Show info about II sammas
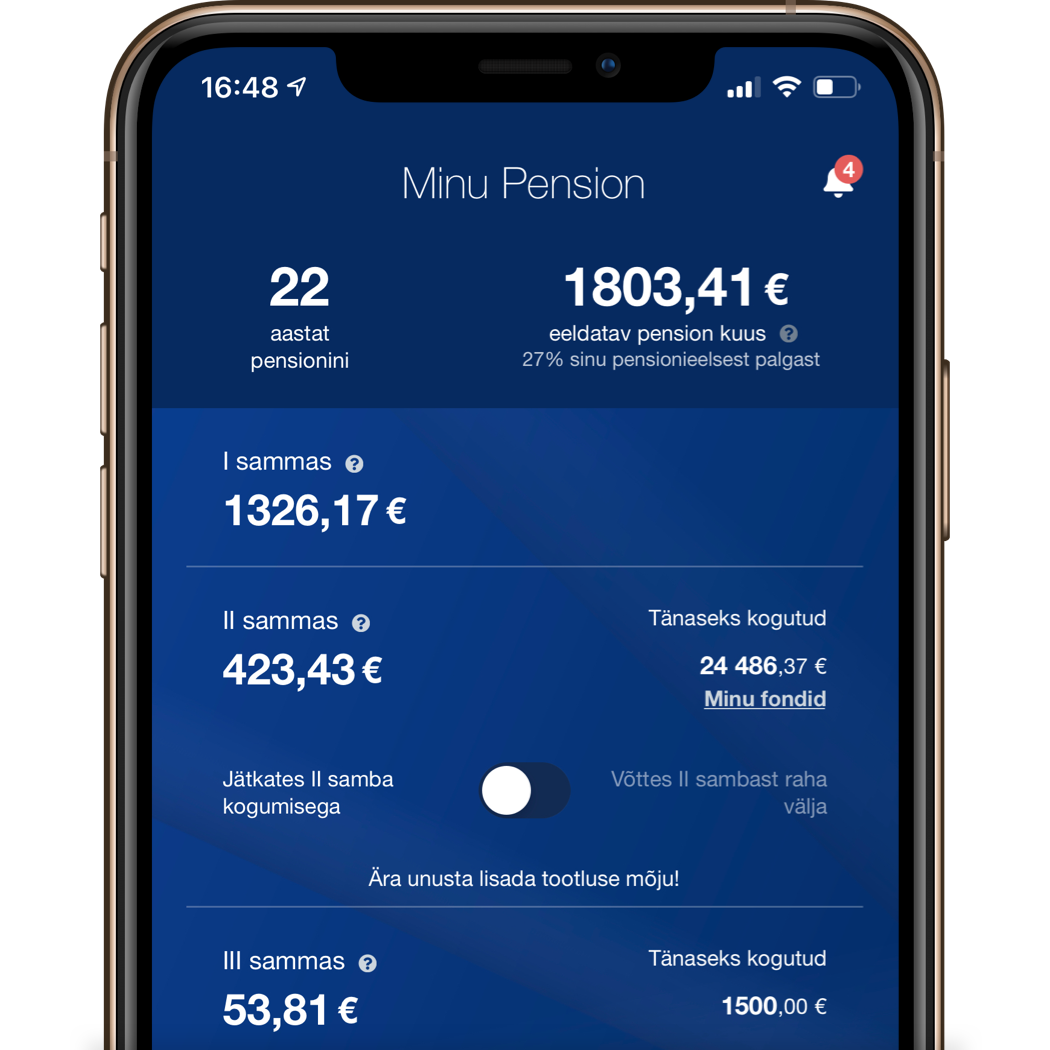The width and height of the screenshot is (1050, 1050). click(361, 623)
